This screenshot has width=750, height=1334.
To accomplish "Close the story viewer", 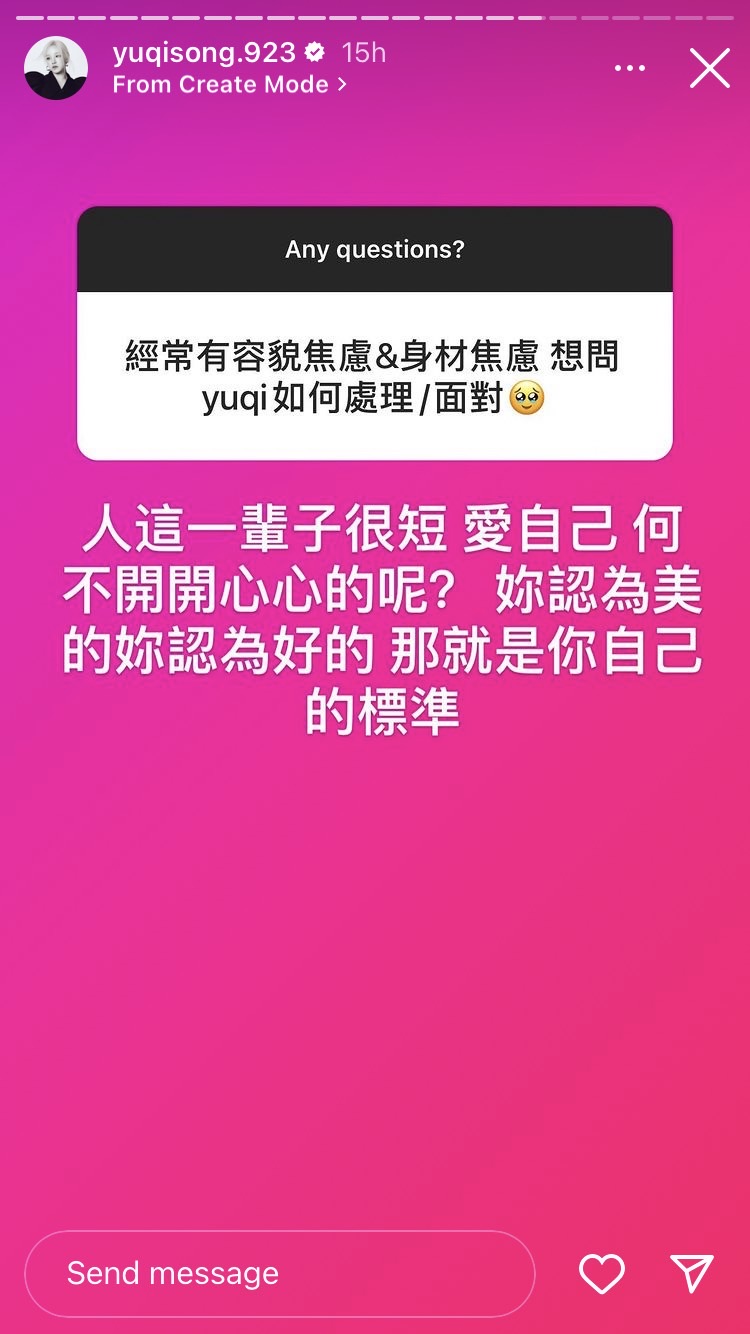I will click(x=709, y=69).
